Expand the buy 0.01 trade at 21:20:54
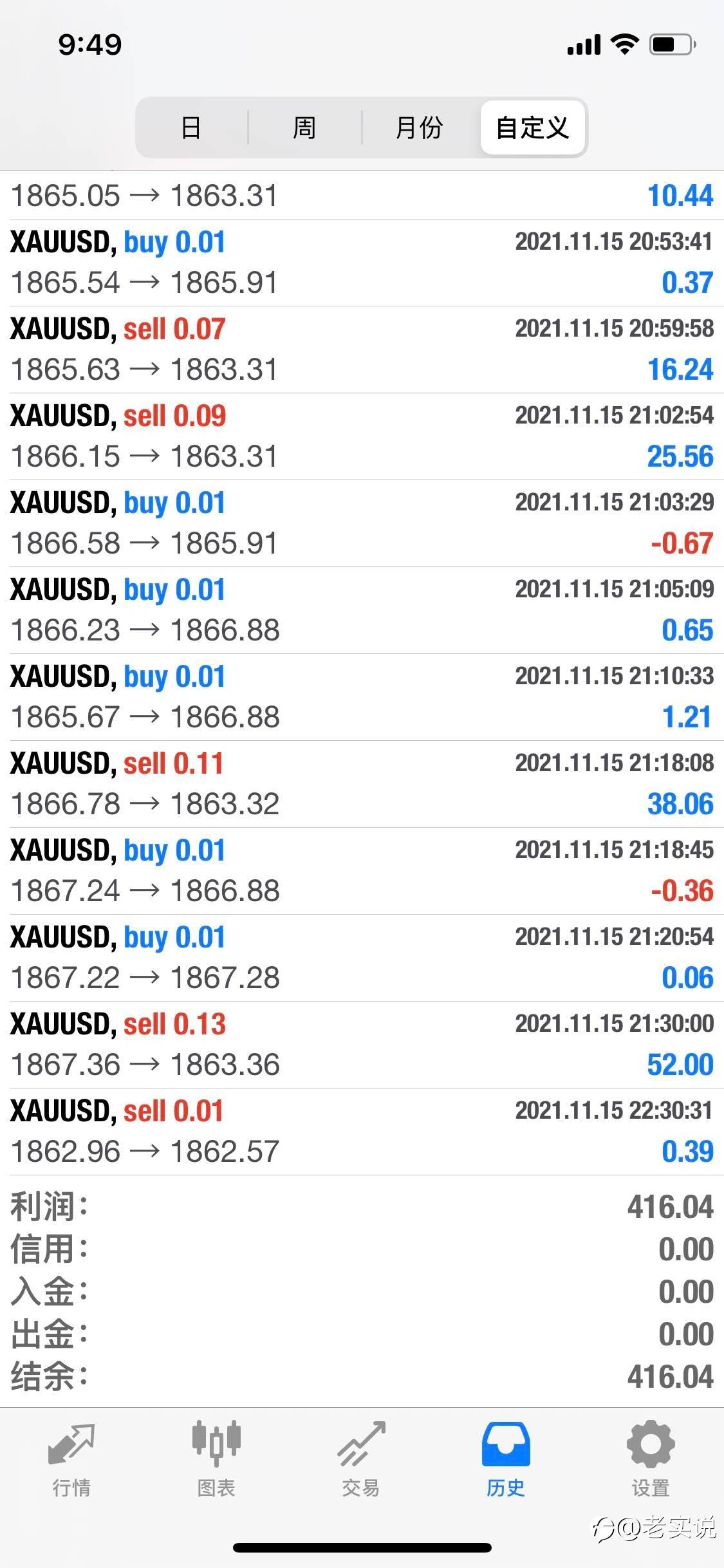The width and height of the screenshot is (724, 1568). (362, 958)
